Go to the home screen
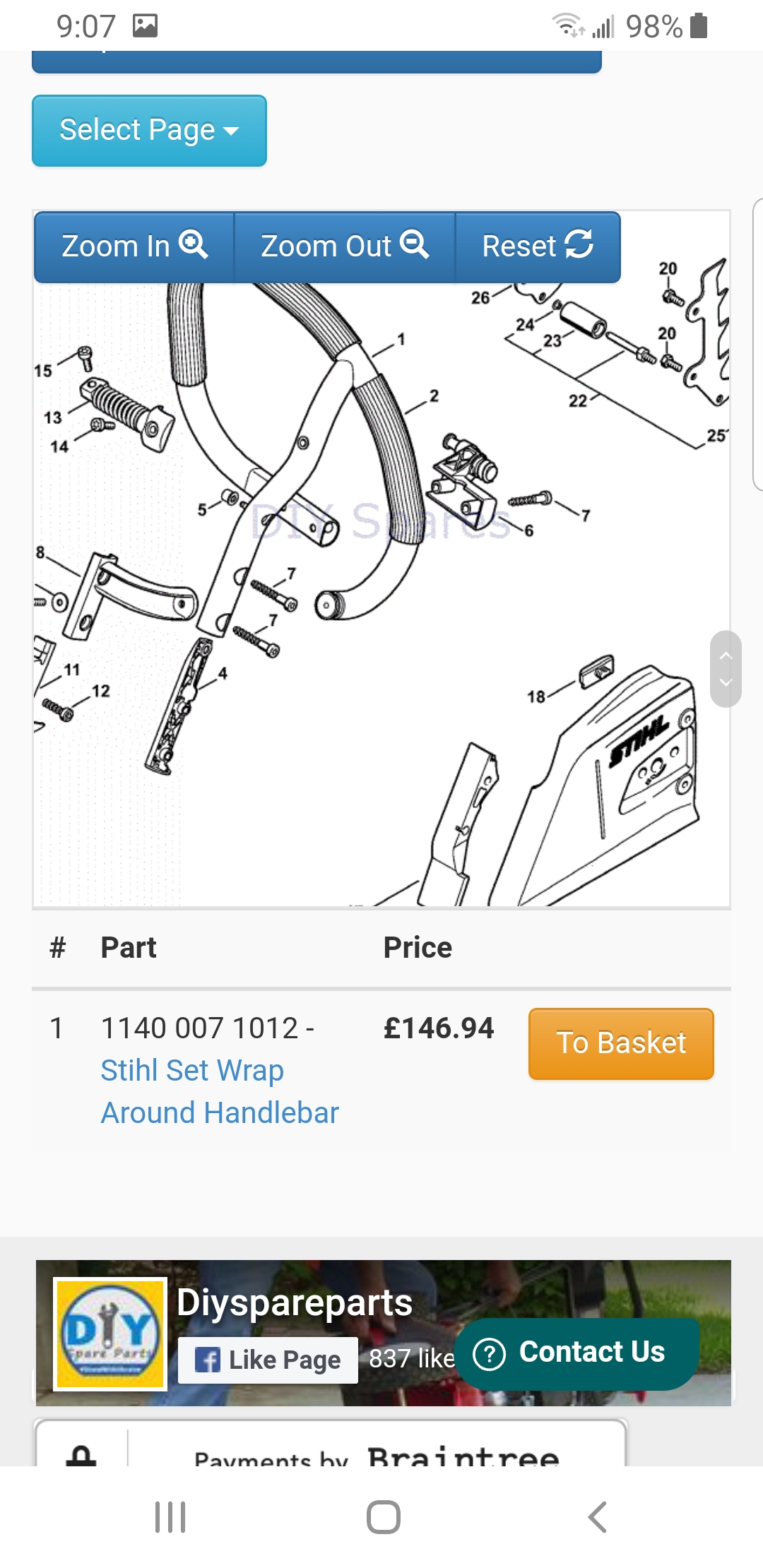 pyautogui.click(x=383, y=1516)
